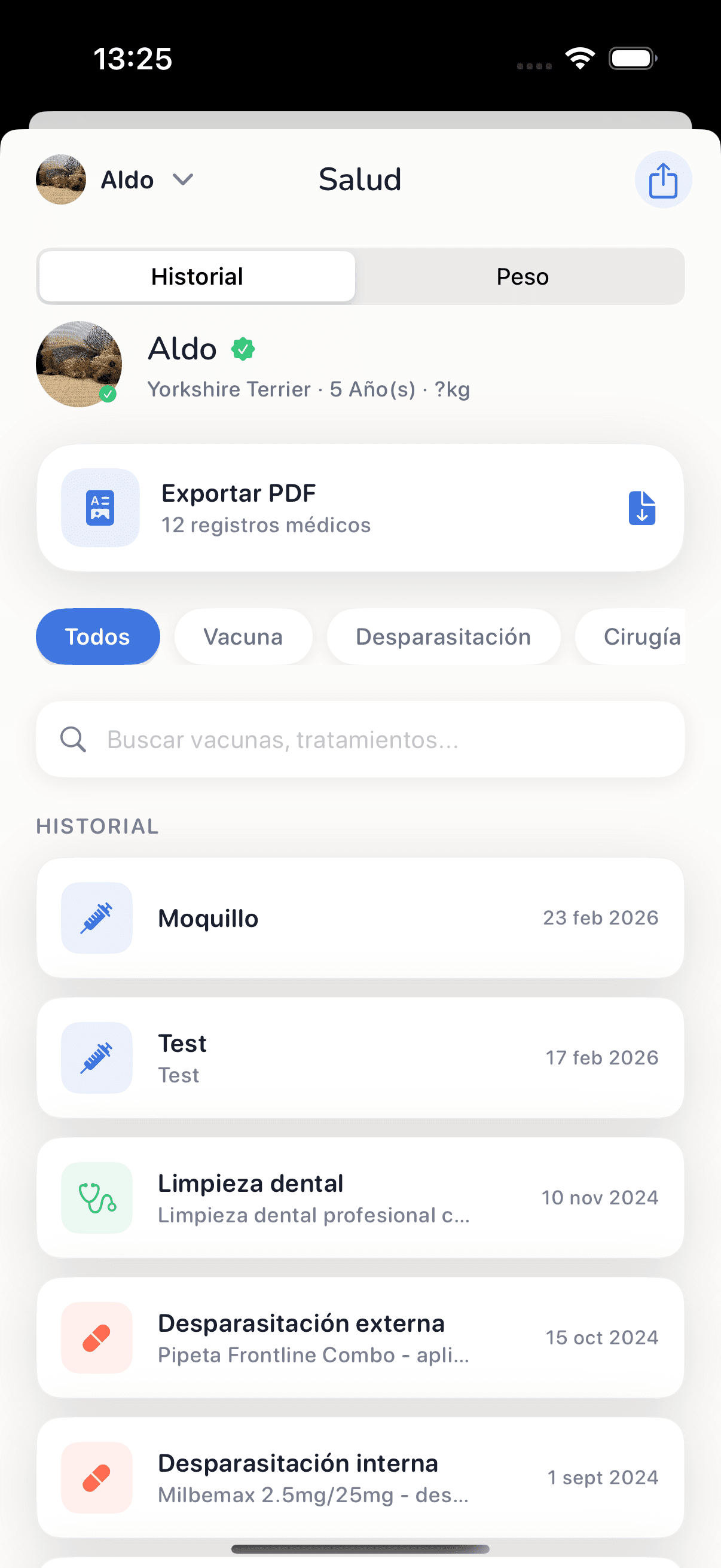Screen dimensions: 721x1568
Task: Tap the verified badge next to Aldo's name
Action: coord(243,348)
